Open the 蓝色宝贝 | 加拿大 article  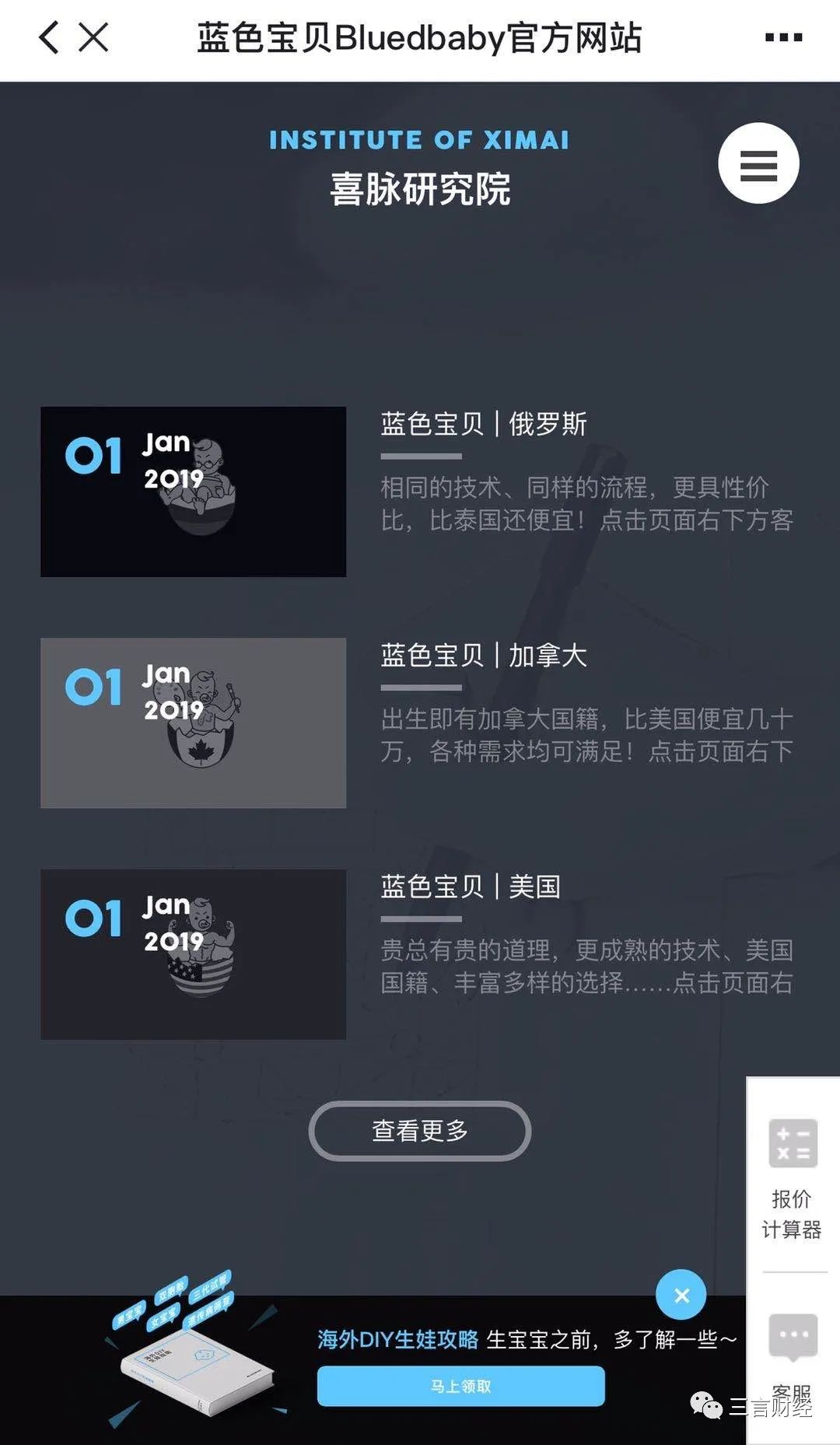[x=482, y=656]
